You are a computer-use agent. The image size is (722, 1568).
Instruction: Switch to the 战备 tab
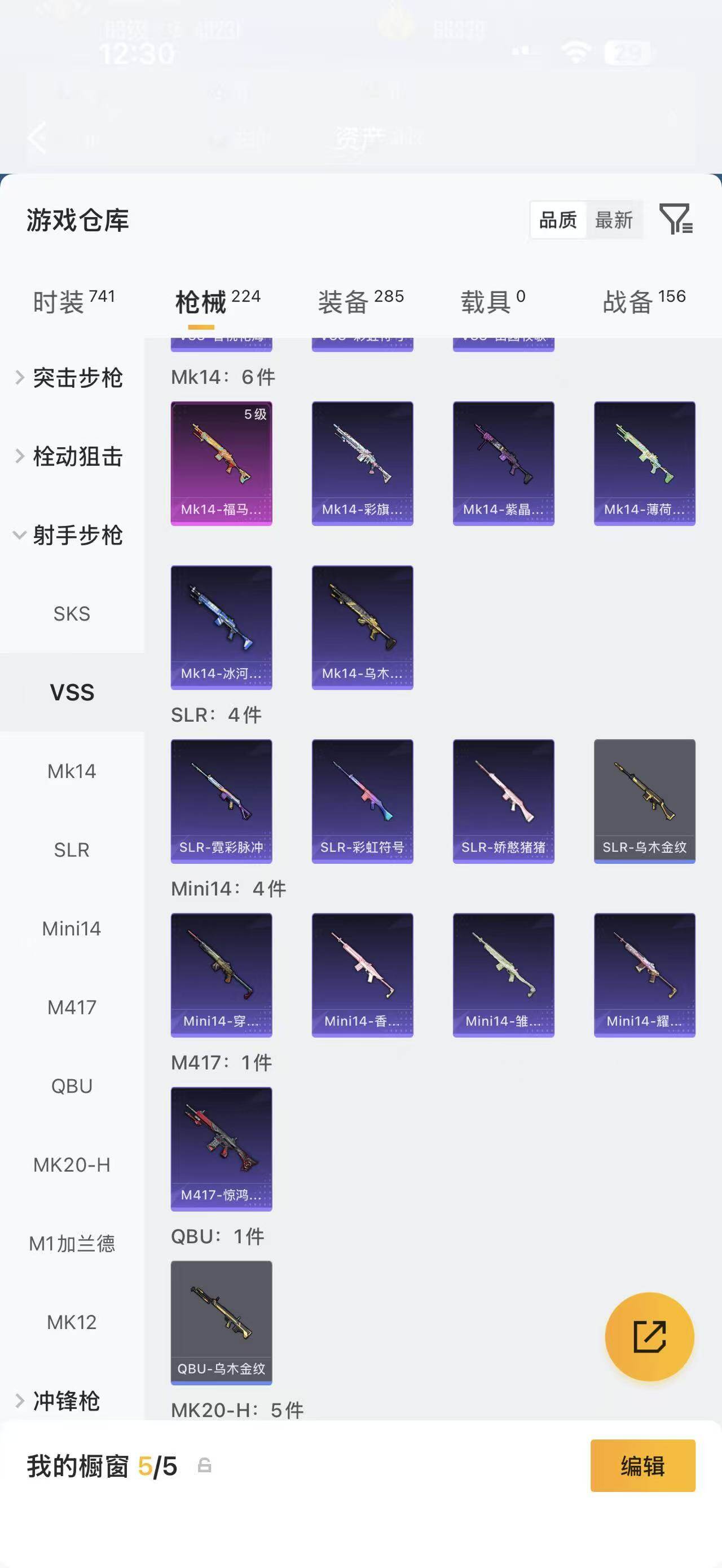[x=644, y=301]
